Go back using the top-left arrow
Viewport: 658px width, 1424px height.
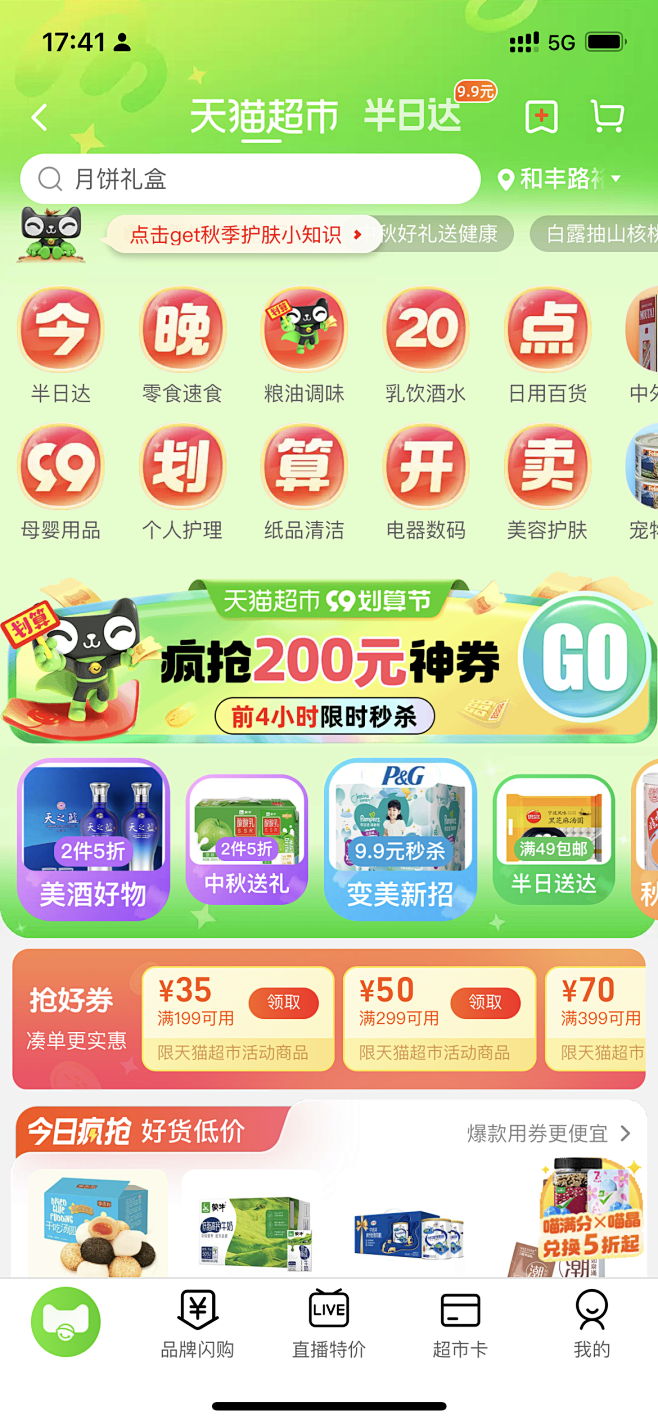tap(39, 118)
